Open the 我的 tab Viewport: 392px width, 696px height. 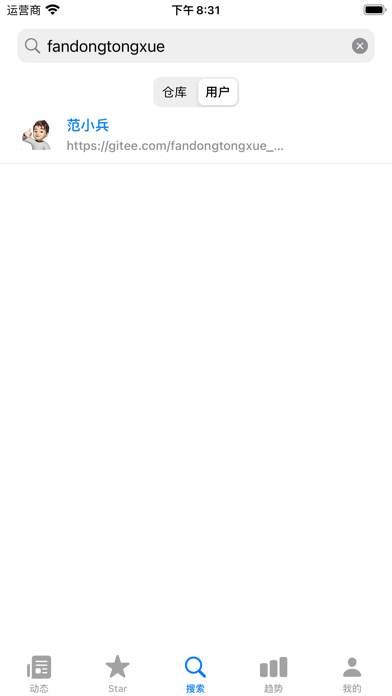coord(352,674)
